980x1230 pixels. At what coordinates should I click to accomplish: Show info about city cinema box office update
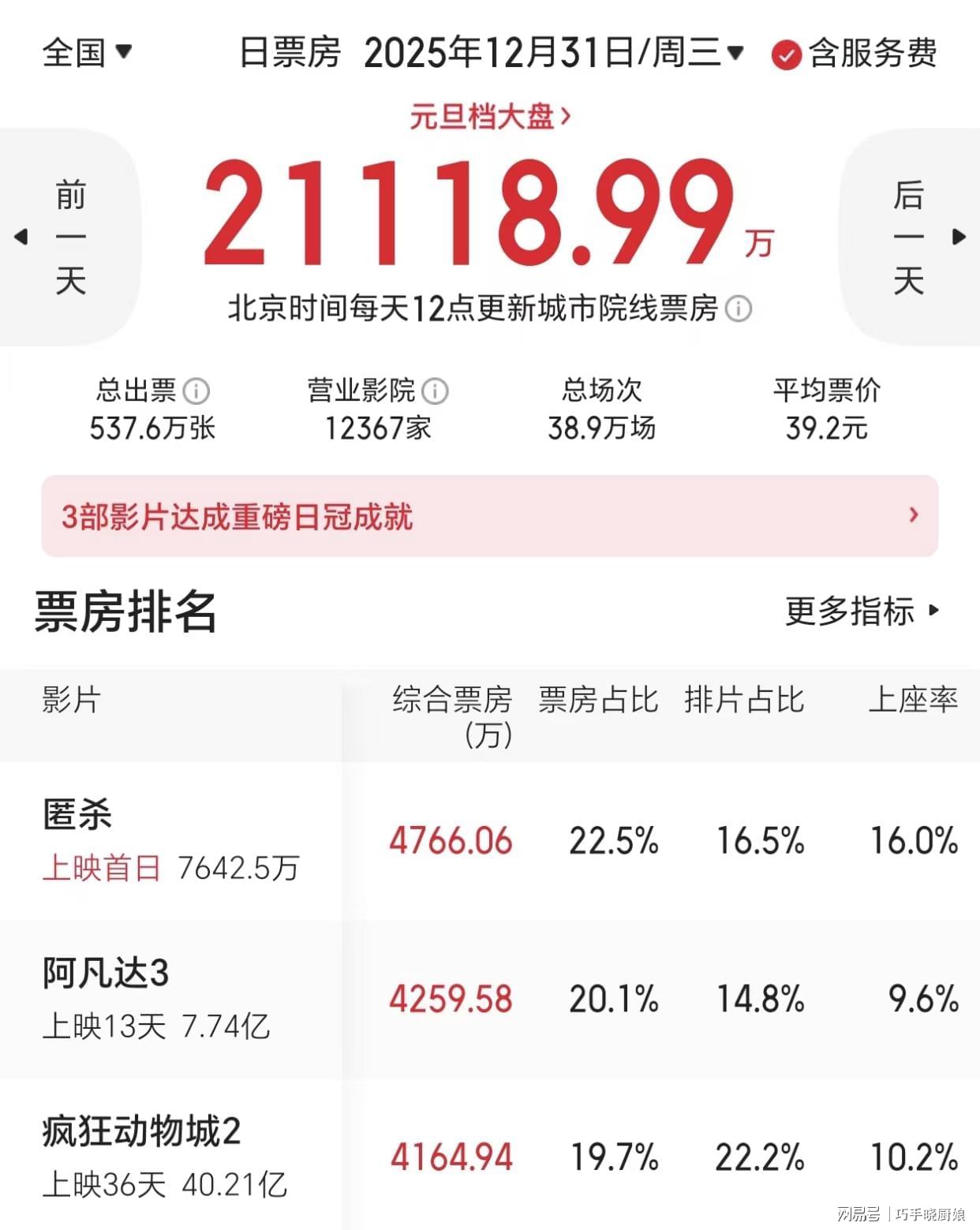739,308
